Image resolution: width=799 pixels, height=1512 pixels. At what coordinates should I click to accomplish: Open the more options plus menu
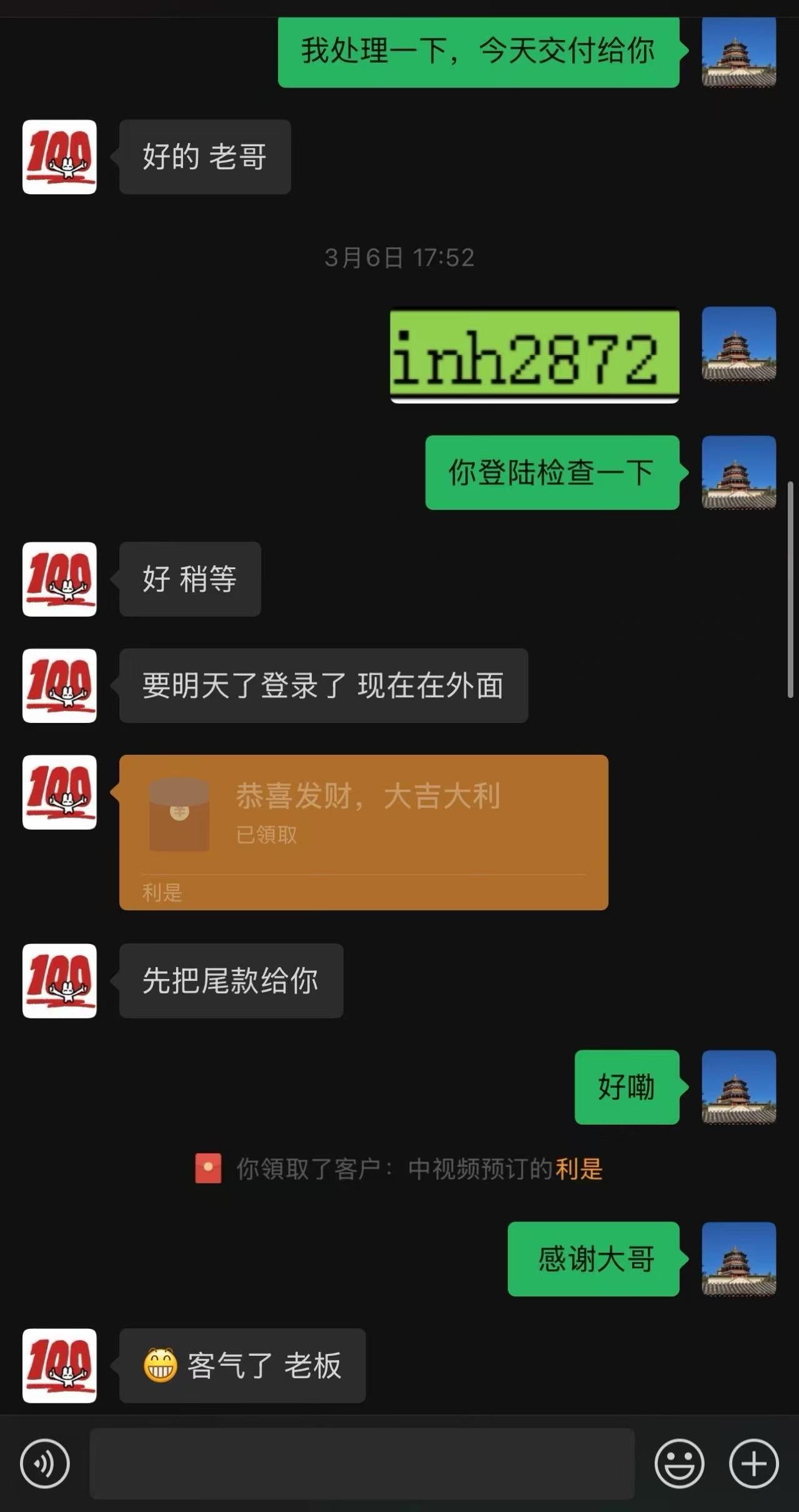click(753, 1462)
